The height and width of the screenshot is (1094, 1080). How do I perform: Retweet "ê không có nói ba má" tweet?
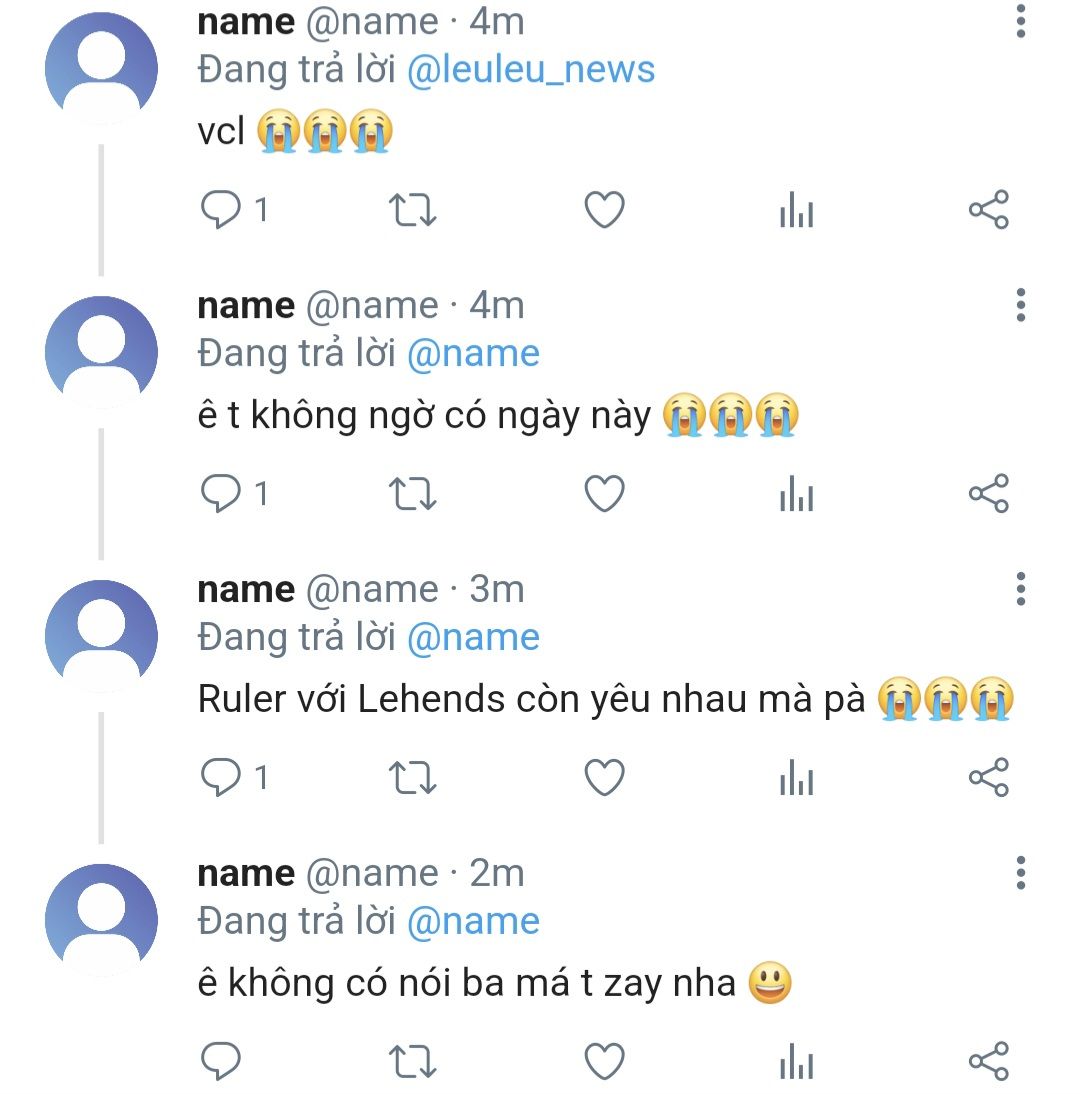[411, 1062]
